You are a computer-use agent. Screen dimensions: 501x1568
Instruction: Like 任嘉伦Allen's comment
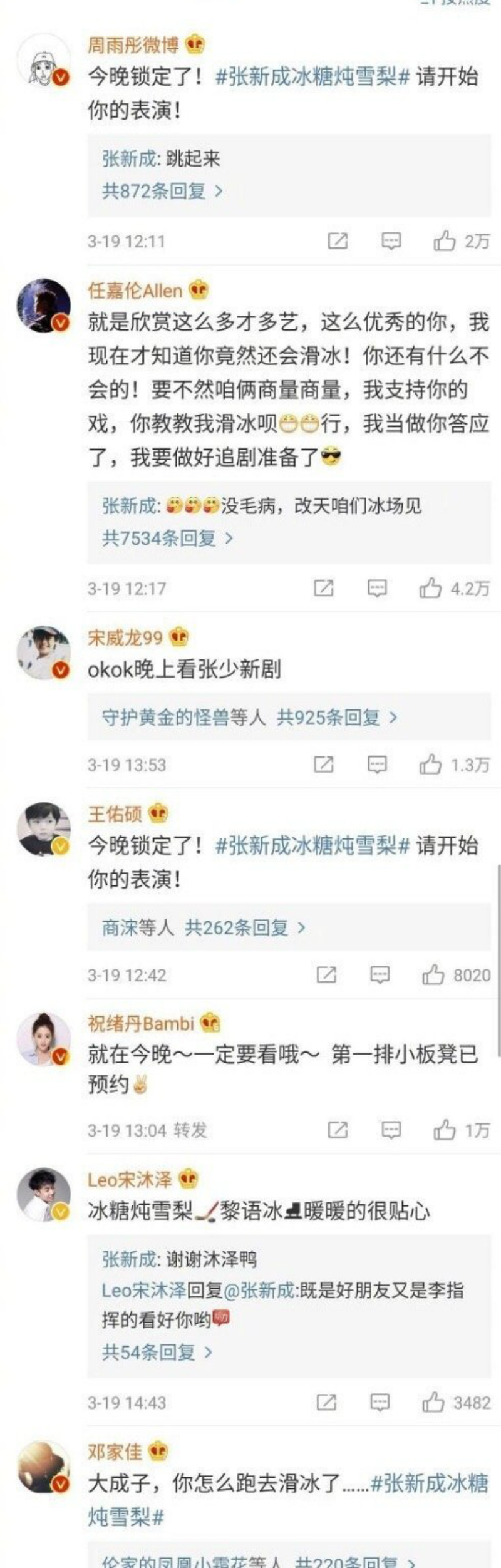point(431,588)
